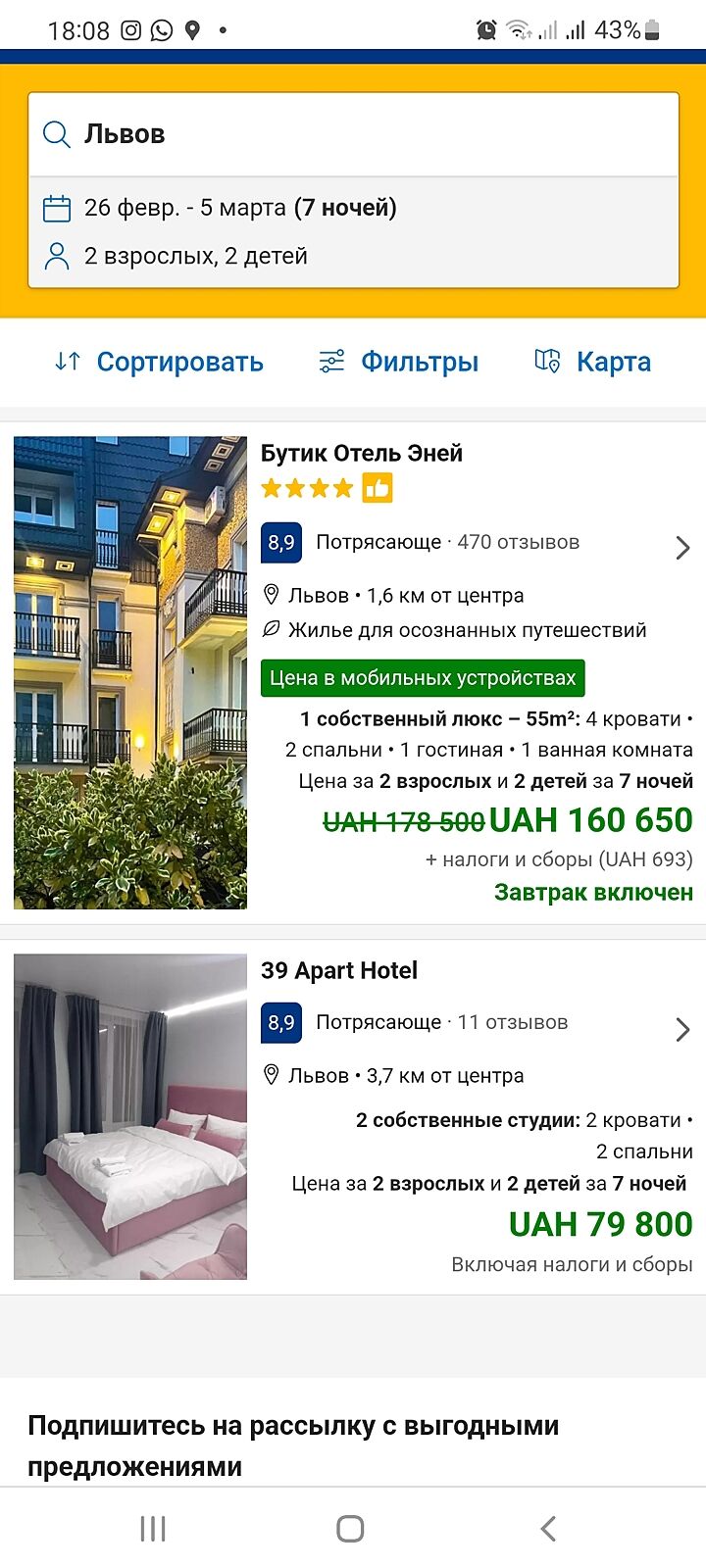The image size is (706, 1568).
Task: Go to the phone home screen
Action: coord(350,1528)
